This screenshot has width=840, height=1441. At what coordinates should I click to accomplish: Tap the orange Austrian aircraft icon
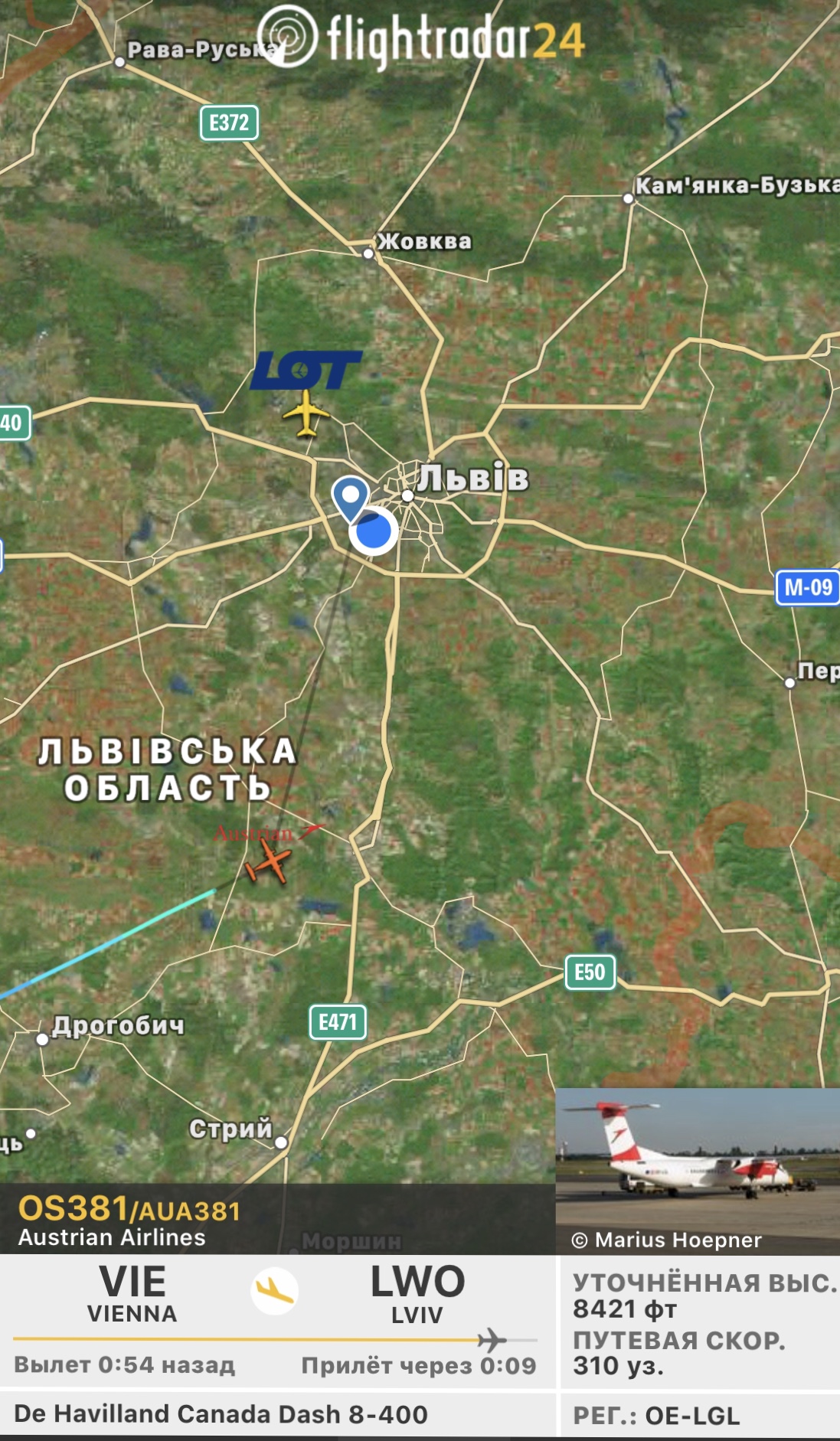[x=269, y=863]
